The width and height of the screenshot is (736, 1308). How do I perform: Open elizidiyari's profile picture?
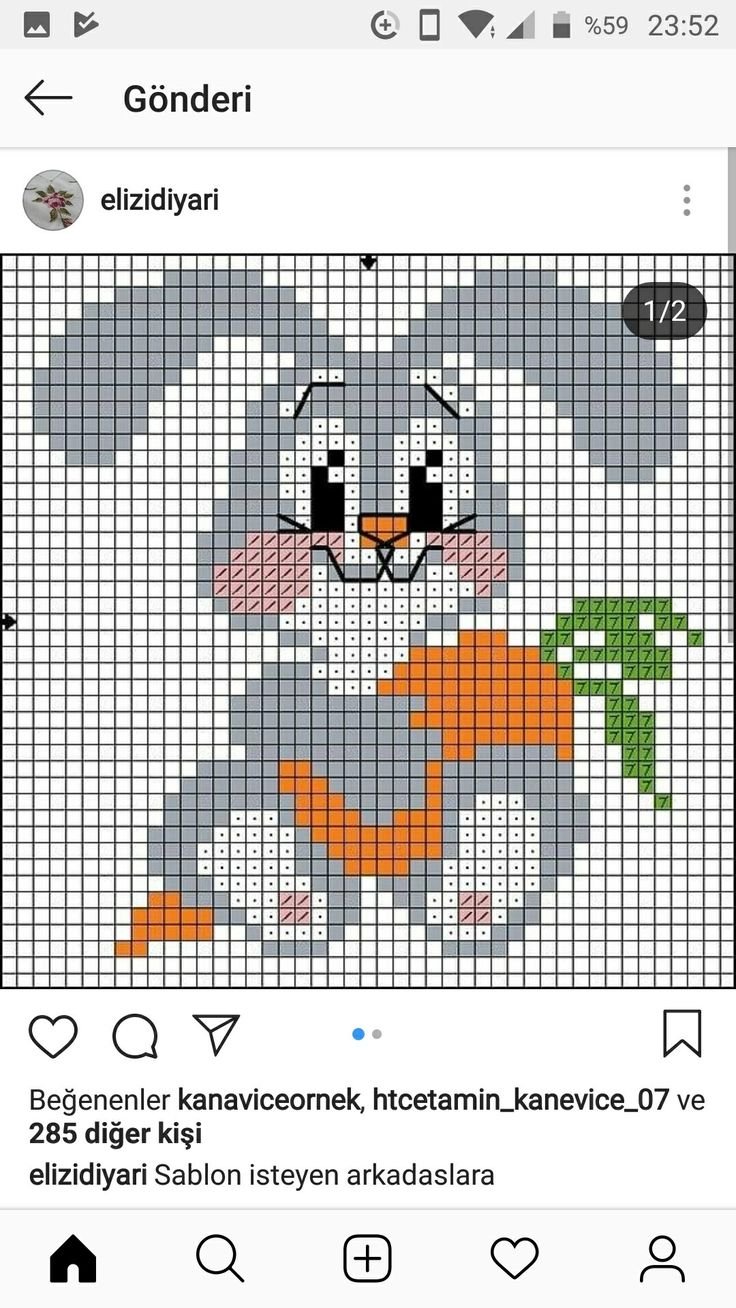pyautogui.click(x=52, y=200)
